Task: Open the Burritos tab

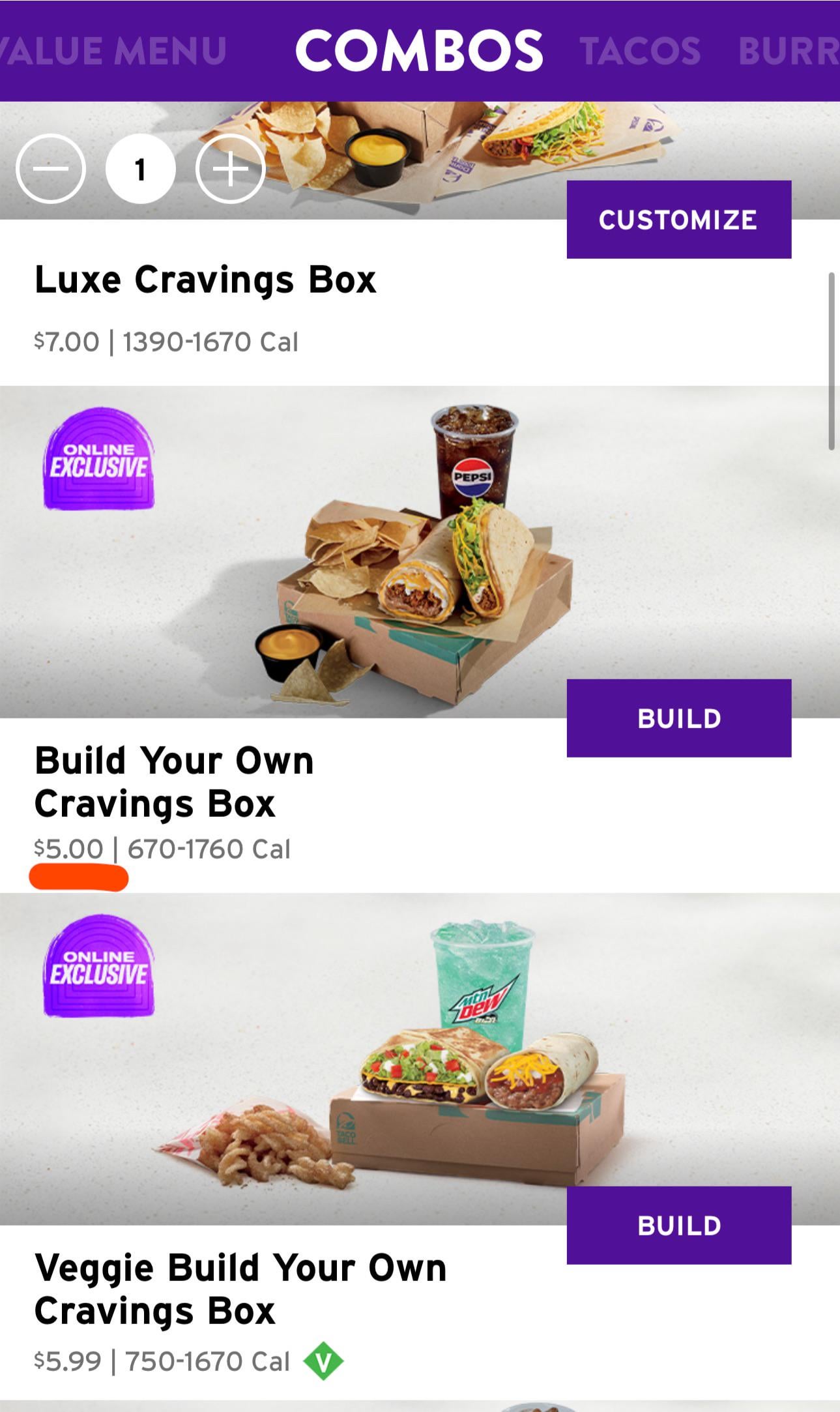Action: pos(789,51)
